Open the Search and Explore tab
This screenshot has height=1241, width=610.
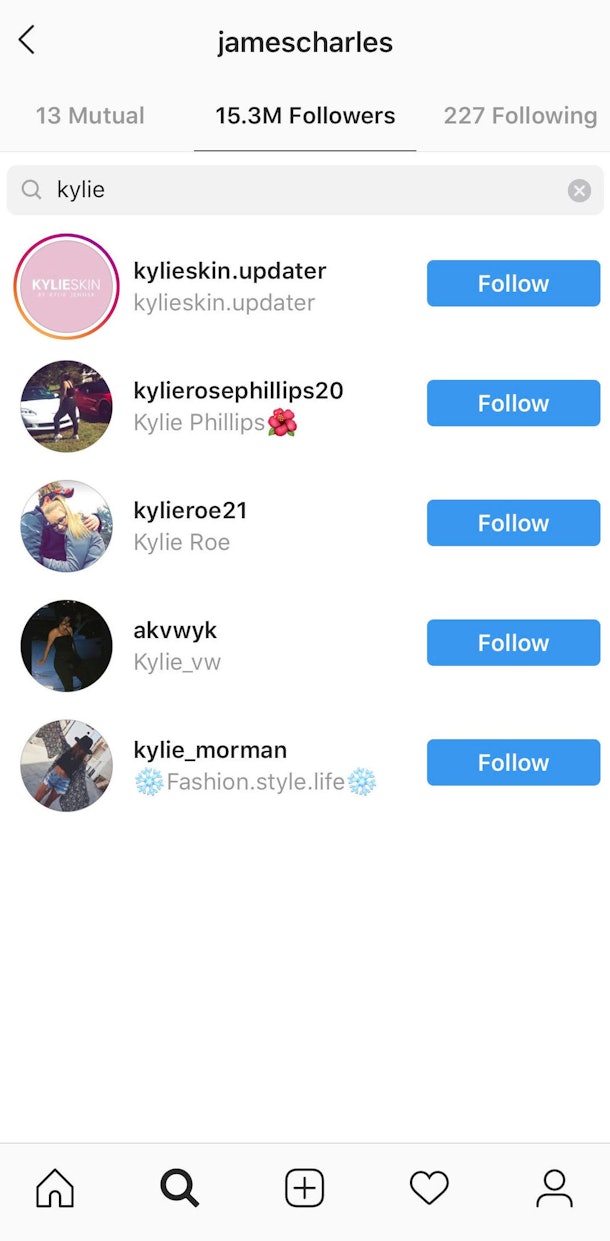point(180,1188)
